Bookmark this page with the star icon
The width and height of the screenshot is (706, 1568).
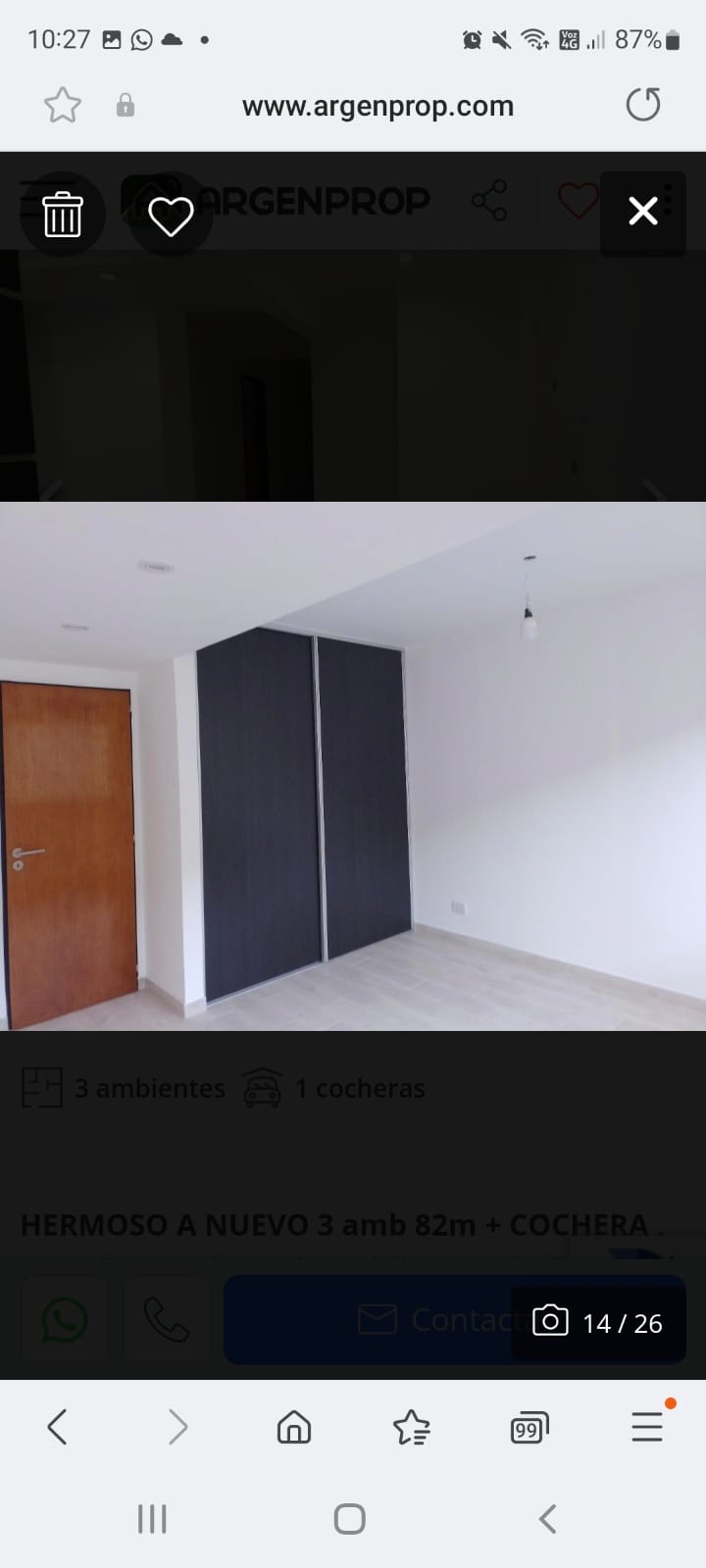(63, 105)
